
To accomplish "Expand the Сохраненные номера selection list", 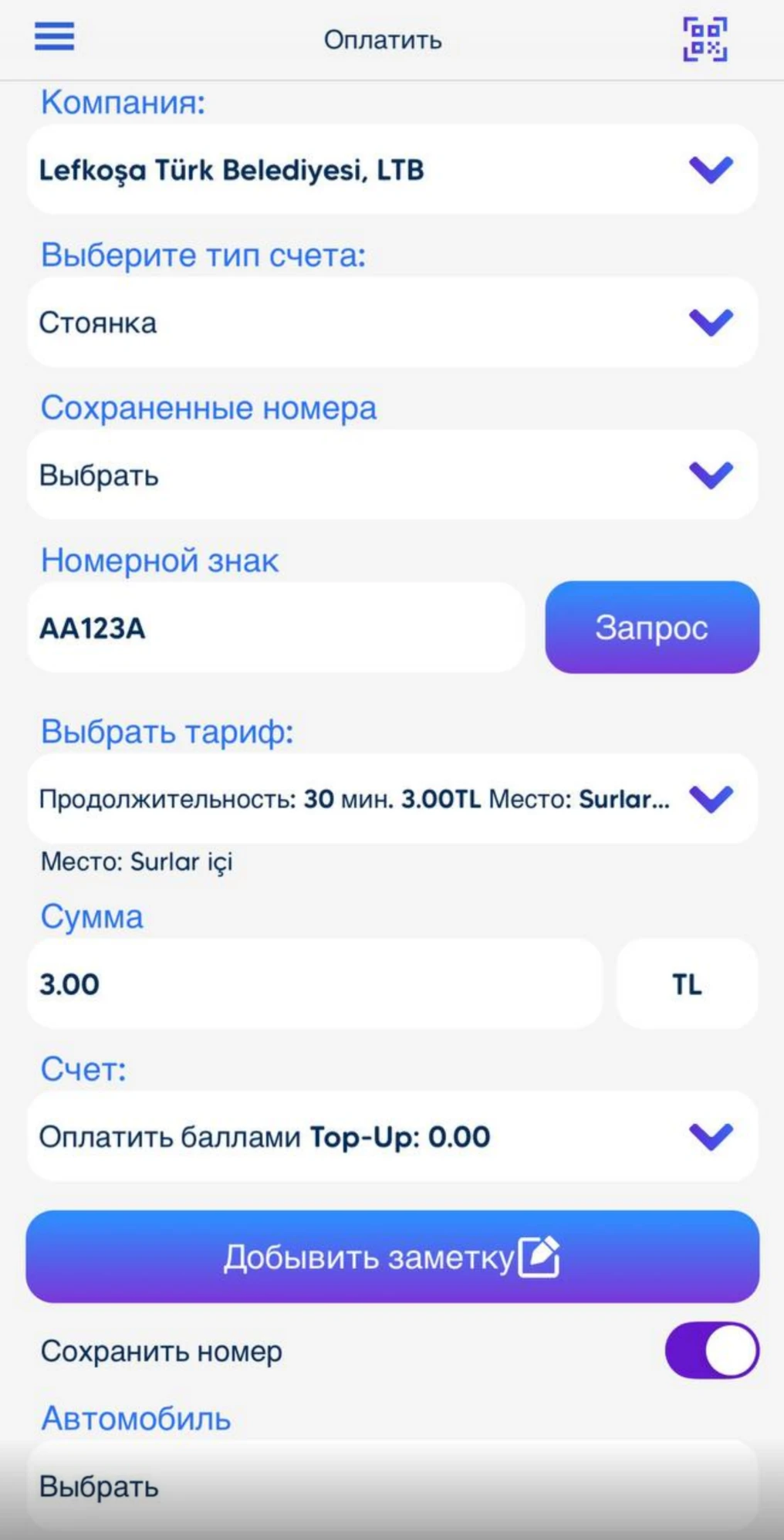I will pyautogui.click(x=709, y=474).
